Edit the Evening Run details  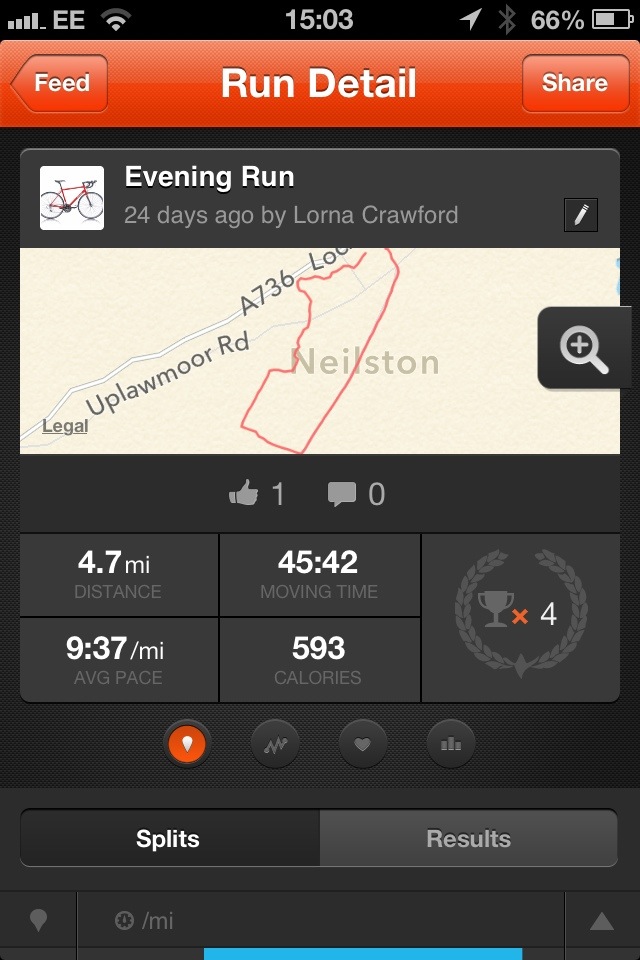pos(581,215)
